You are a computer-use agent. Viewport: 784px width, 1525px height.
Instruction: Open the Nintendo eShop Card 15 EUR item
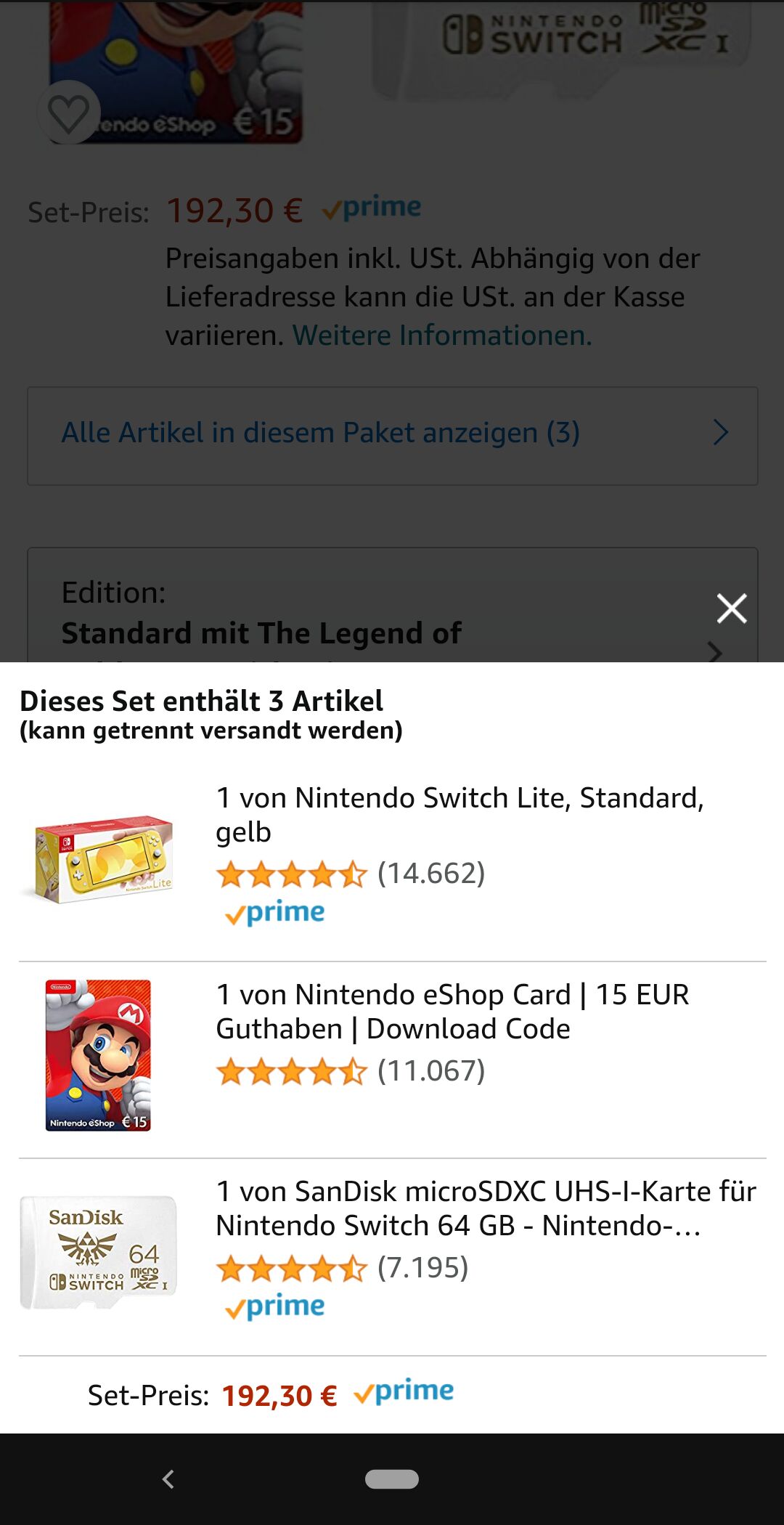click(452, 1012)
